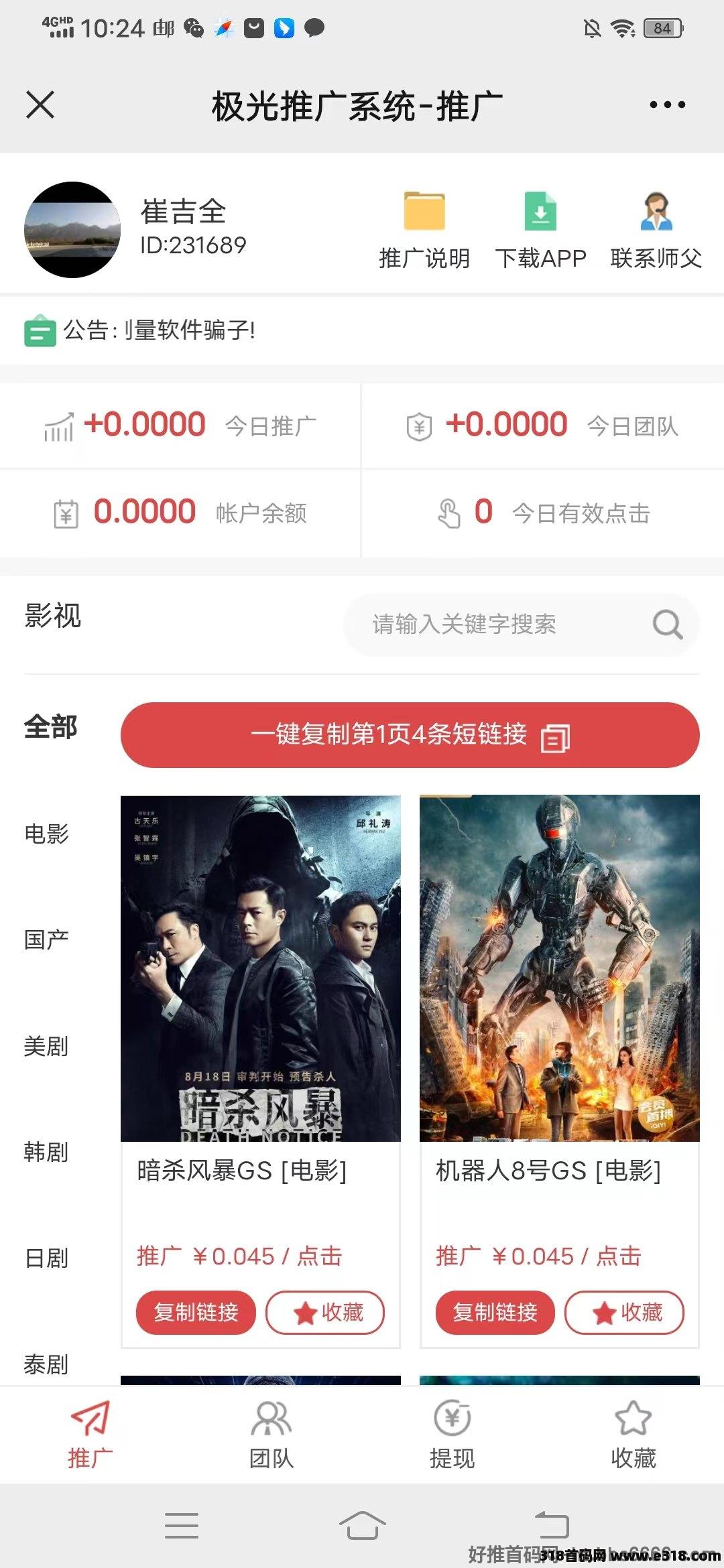
Task: Favorite 机器人8号GS with 收藏 button
Action: (625, 1312)
